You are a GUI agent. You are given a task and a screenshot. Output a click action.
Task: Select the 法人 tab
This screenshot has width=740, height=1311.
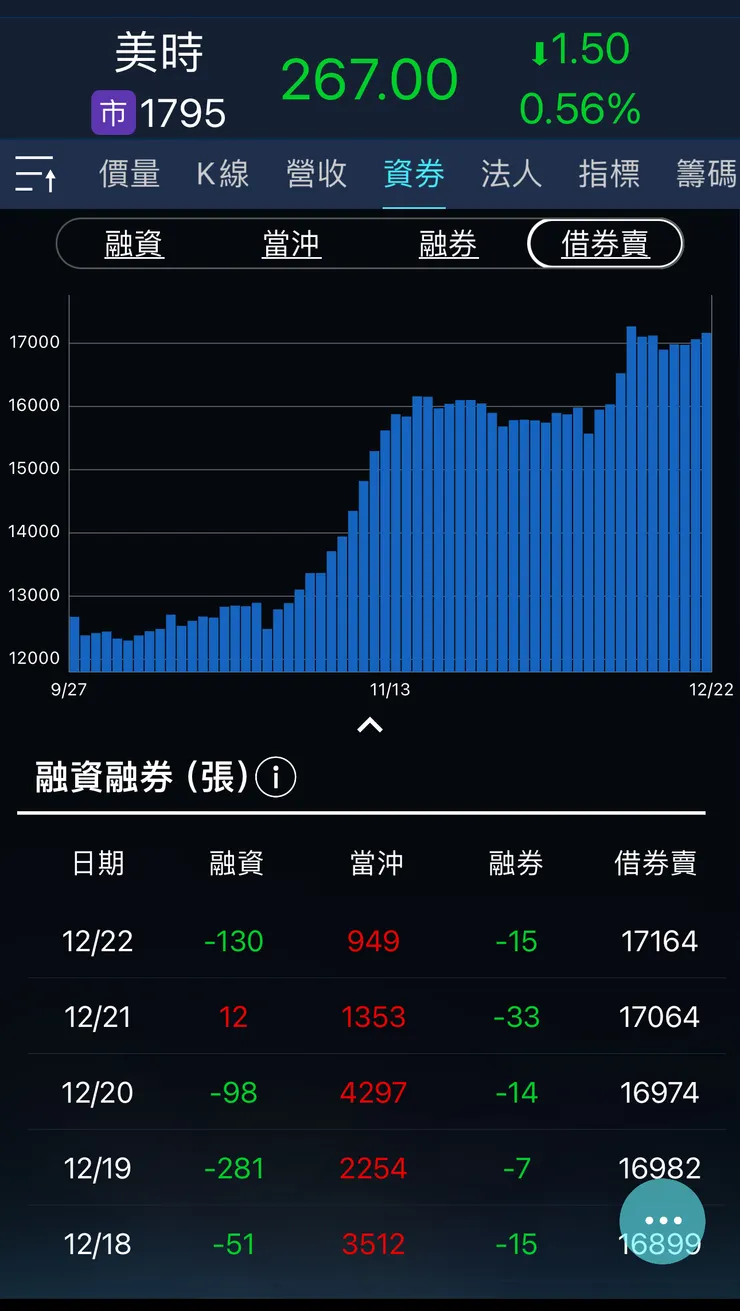pos(511,173)
